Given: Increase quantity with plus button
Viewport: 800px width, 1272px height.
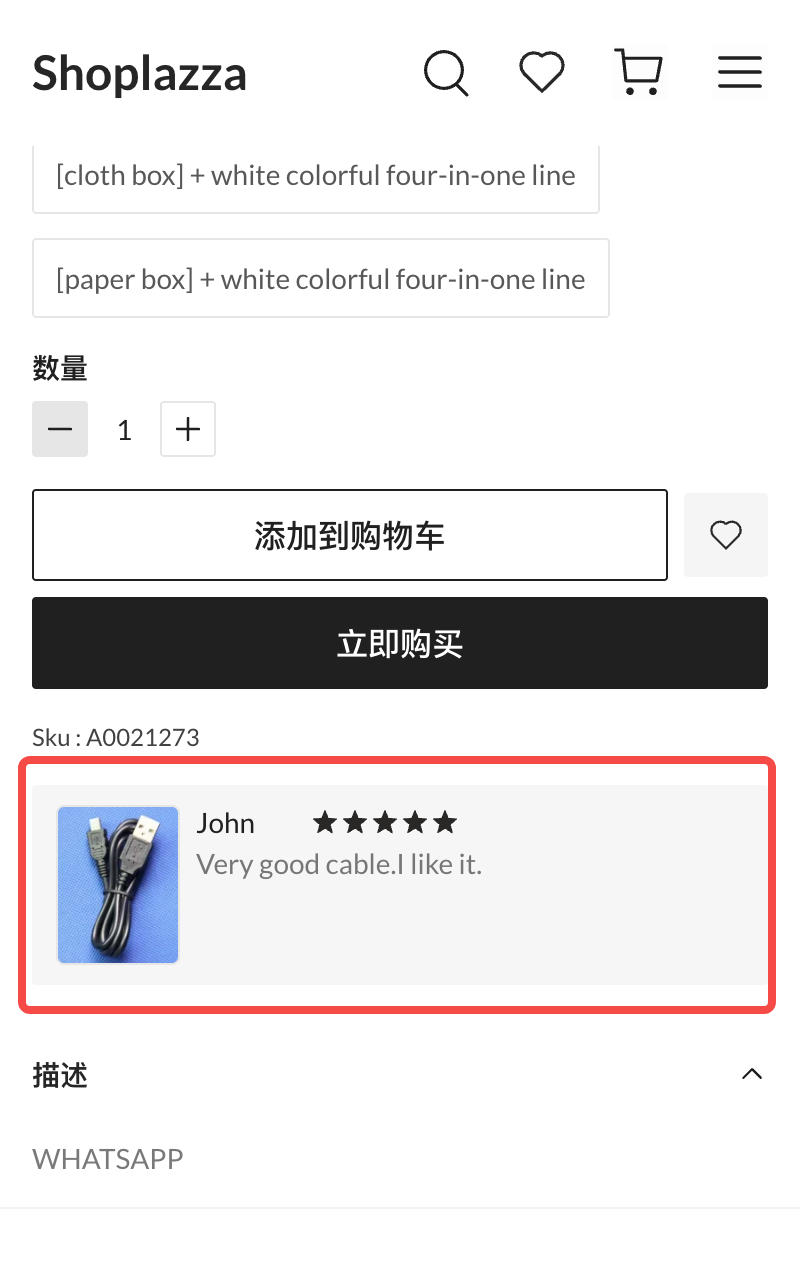Looking at the screenshot, I should pyautogui.click(x=188, y=429).
